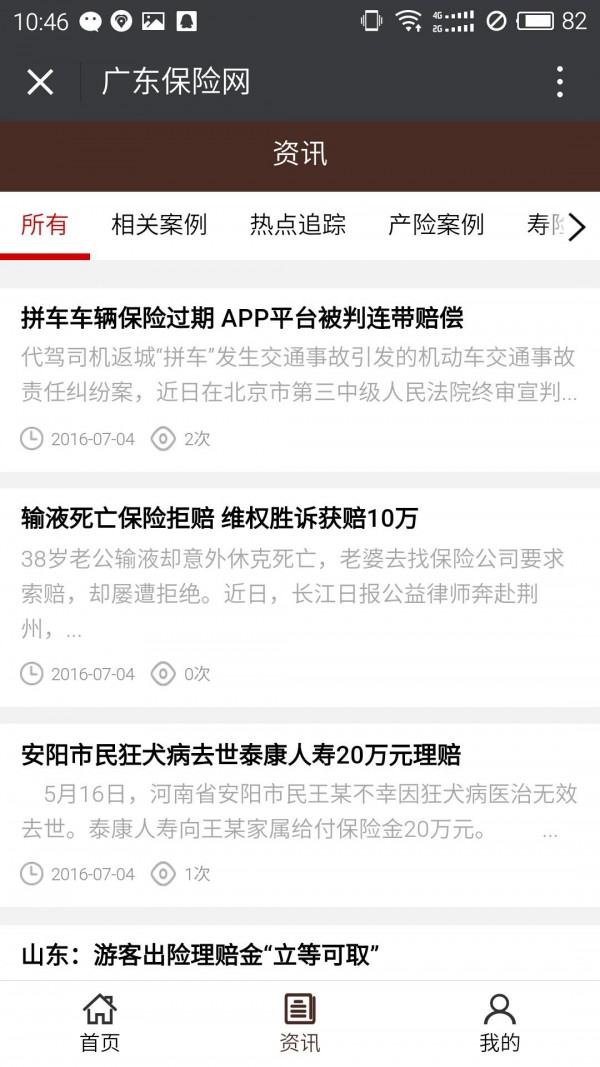Viewport: 600px width, 1067px height.
Task: Read article 安阳市民狂犬病去世泰康人寿20万元理赔
Action: [x=300, y=815]
